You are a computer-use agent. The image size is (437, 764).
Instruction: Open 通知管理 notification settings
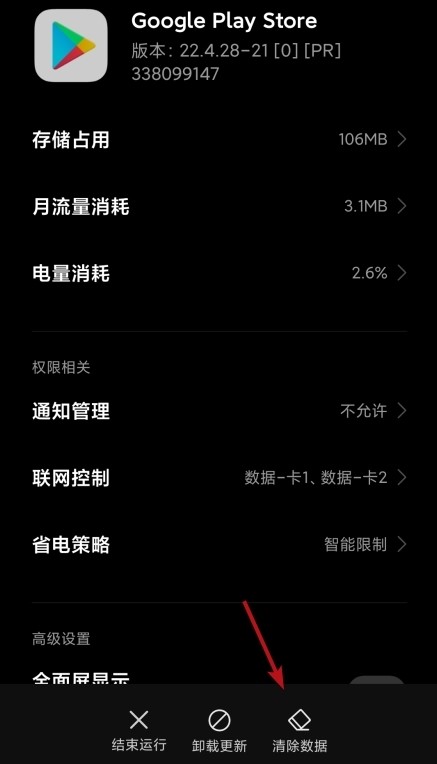click(218, 411)
